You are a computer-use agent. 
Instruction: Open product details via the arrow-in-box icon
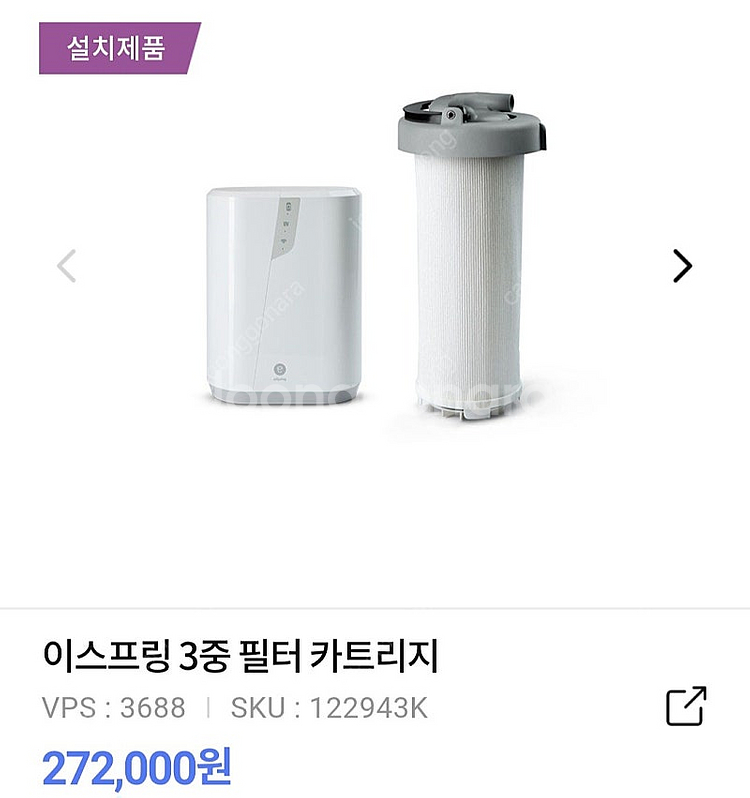686,707
